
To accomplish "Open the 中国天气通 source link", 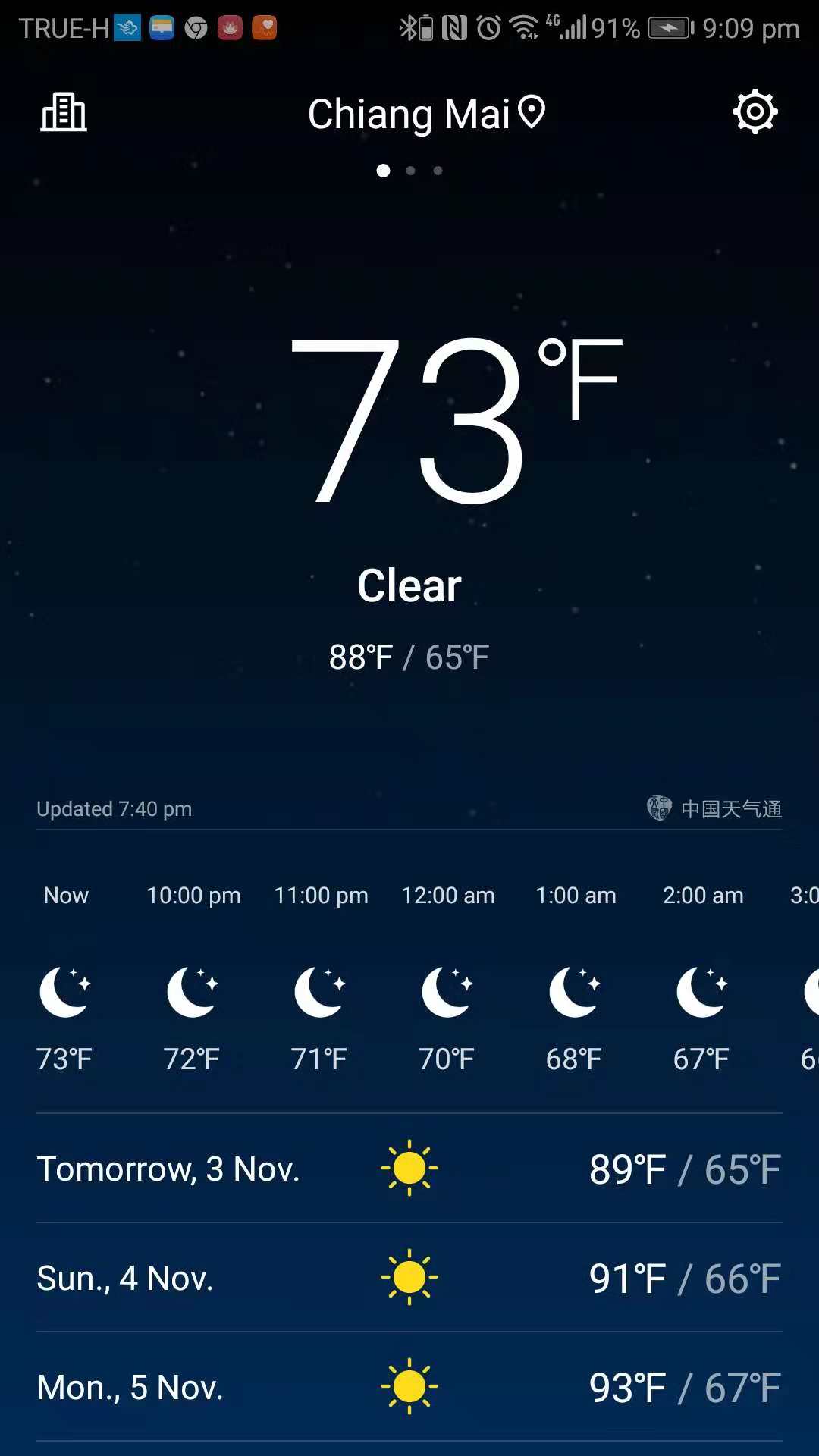I will pos(714,808).
